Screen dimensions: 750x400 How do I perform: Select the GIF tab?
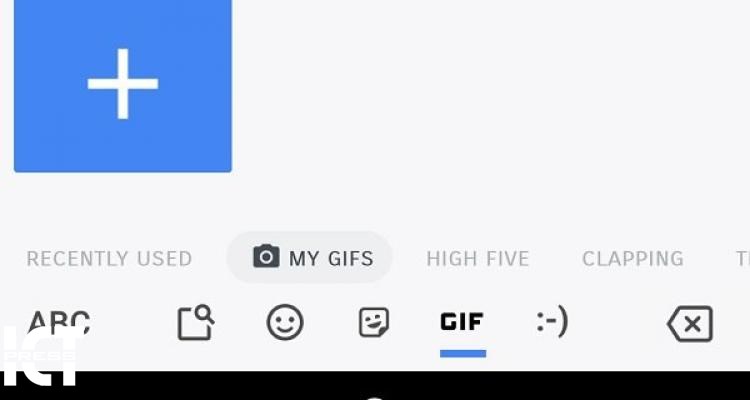pos(462,323)
